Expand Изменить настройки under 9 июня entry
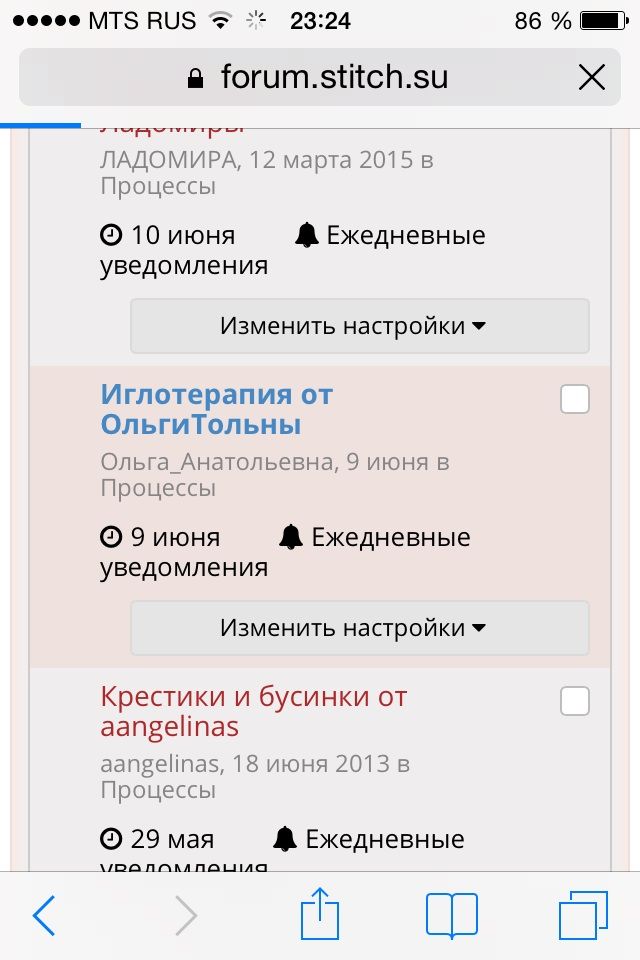Image resolution: width=640 pixels, height=960 pixels. coord(359,628)
